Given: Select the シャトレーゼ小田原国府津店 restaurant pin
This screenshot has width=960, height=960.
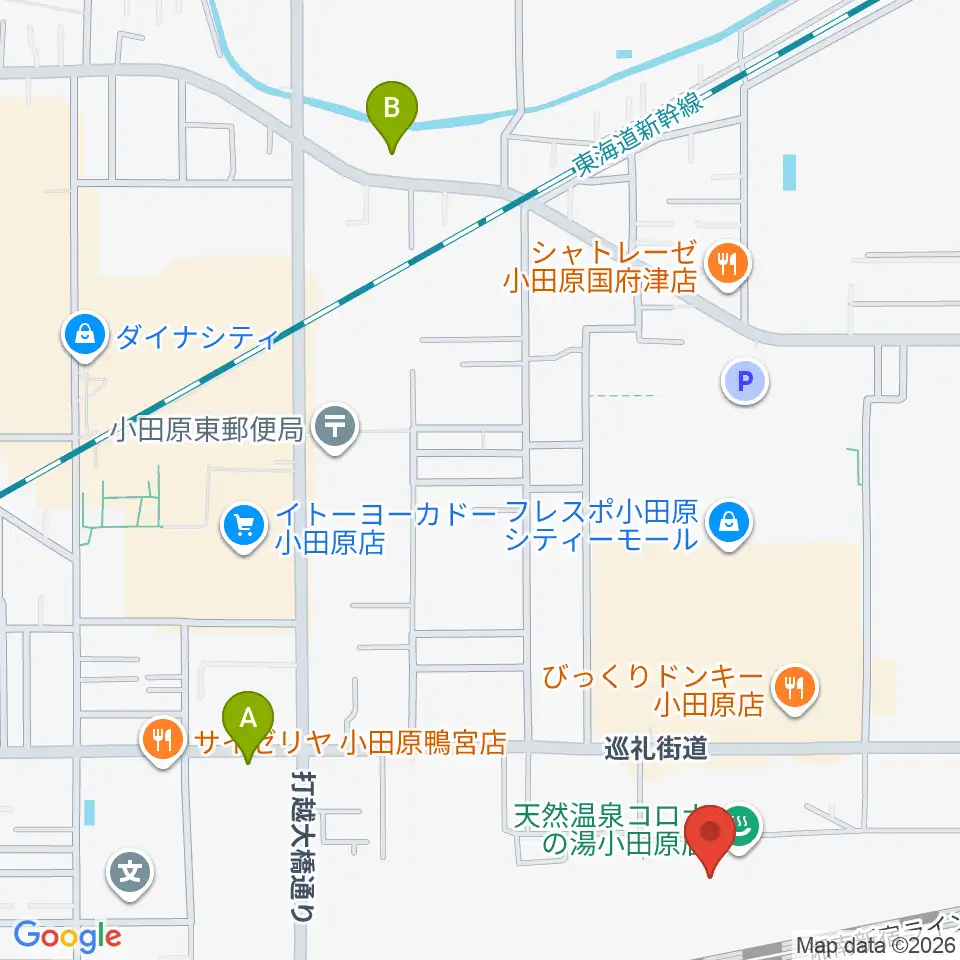Looking at the screenshot, I should [x=727, y=266].
